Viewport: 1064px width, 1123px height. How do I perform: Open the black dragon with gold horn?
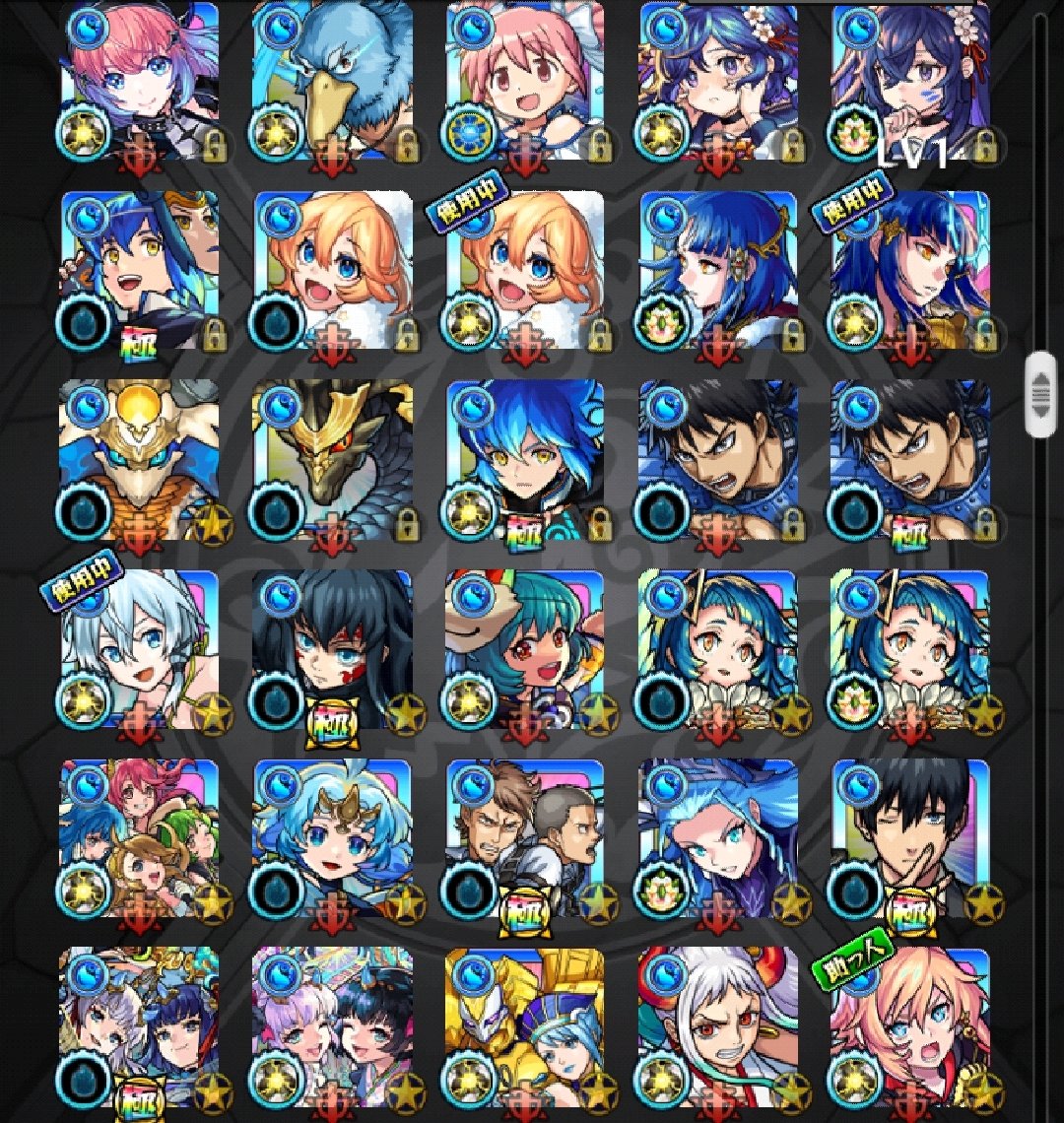click(x=332, y=459)
